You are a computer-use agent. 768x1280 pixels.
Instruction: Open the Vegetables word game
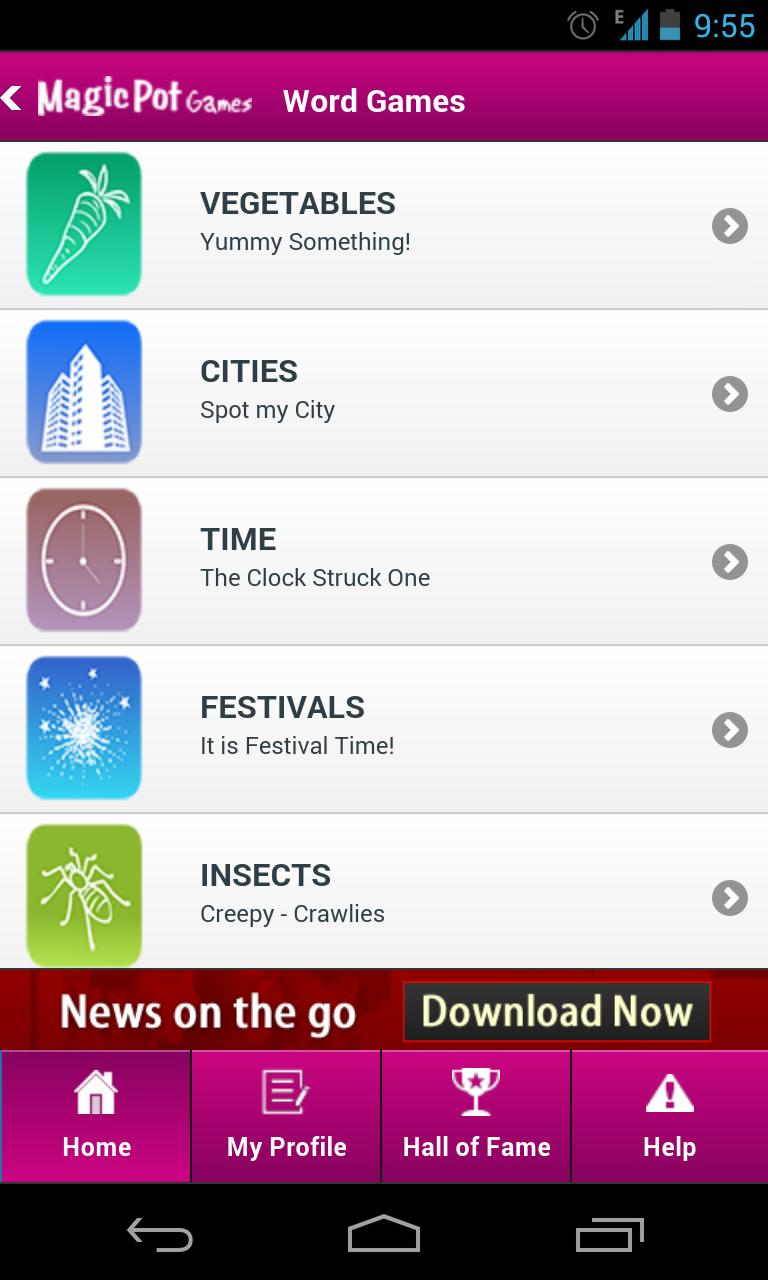384,225
